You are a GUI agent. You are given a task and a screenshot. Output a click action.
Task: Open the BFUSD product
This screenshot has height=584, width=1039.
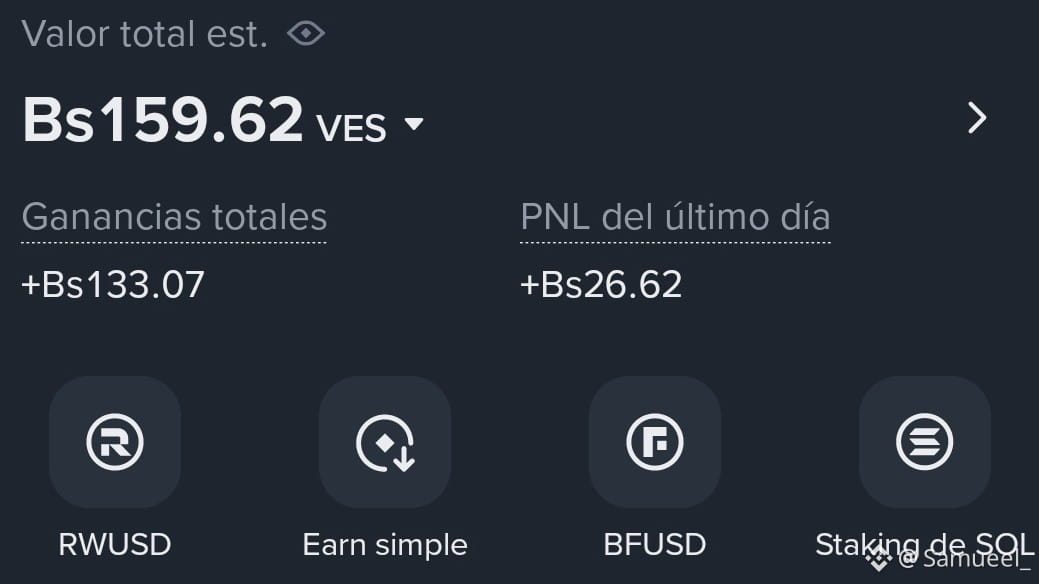(655, 442)
